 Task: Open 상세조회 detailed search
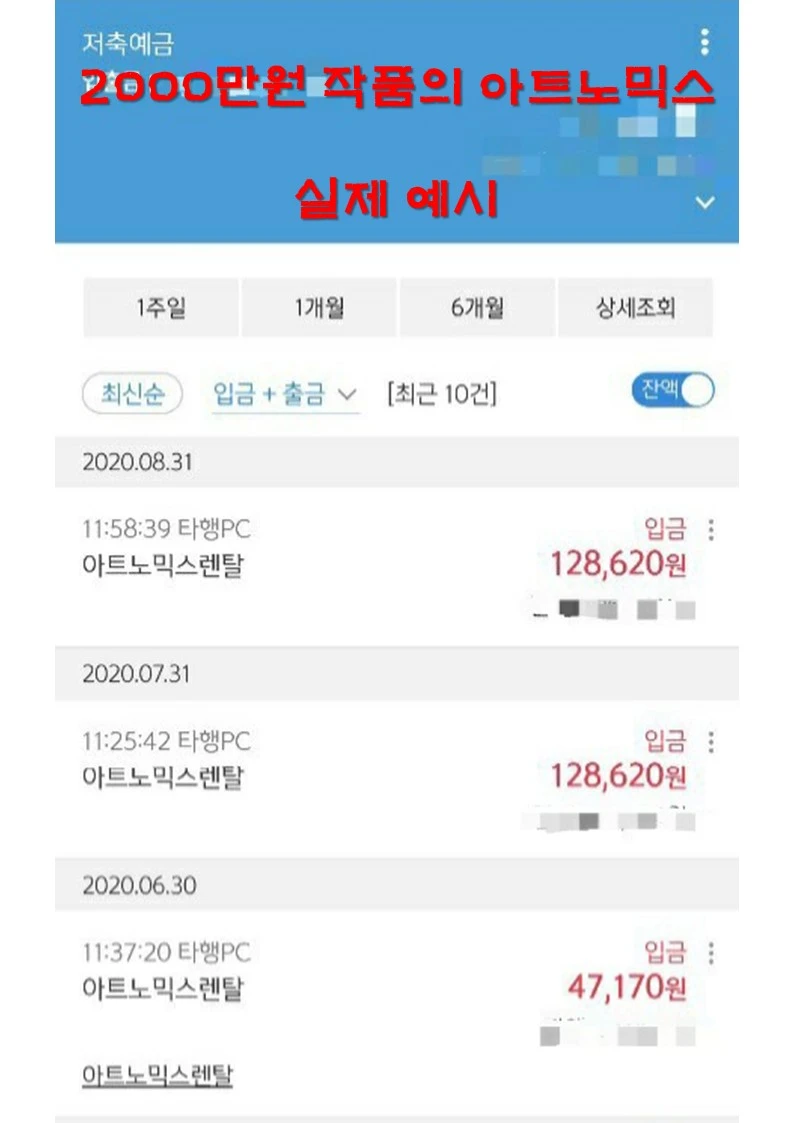(x=637, y=308)
